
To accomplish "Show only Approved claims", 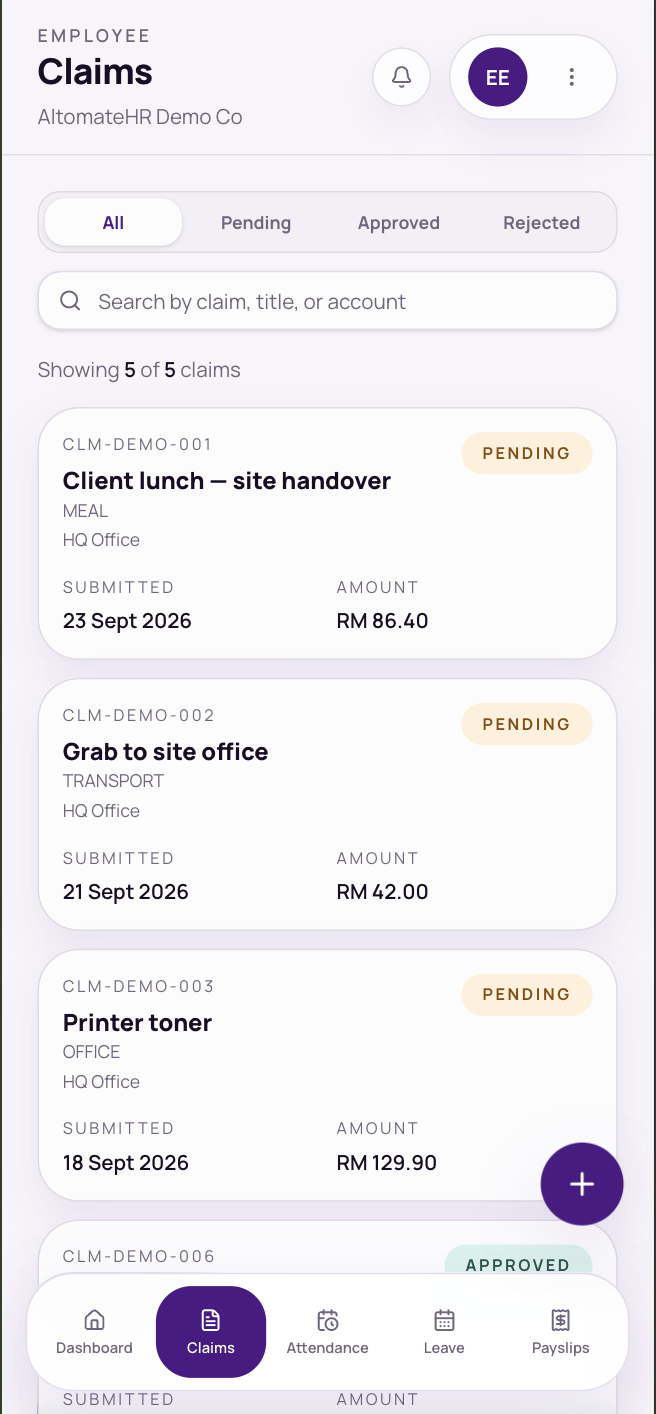I will pyautogui.click(x=399, y=223).
